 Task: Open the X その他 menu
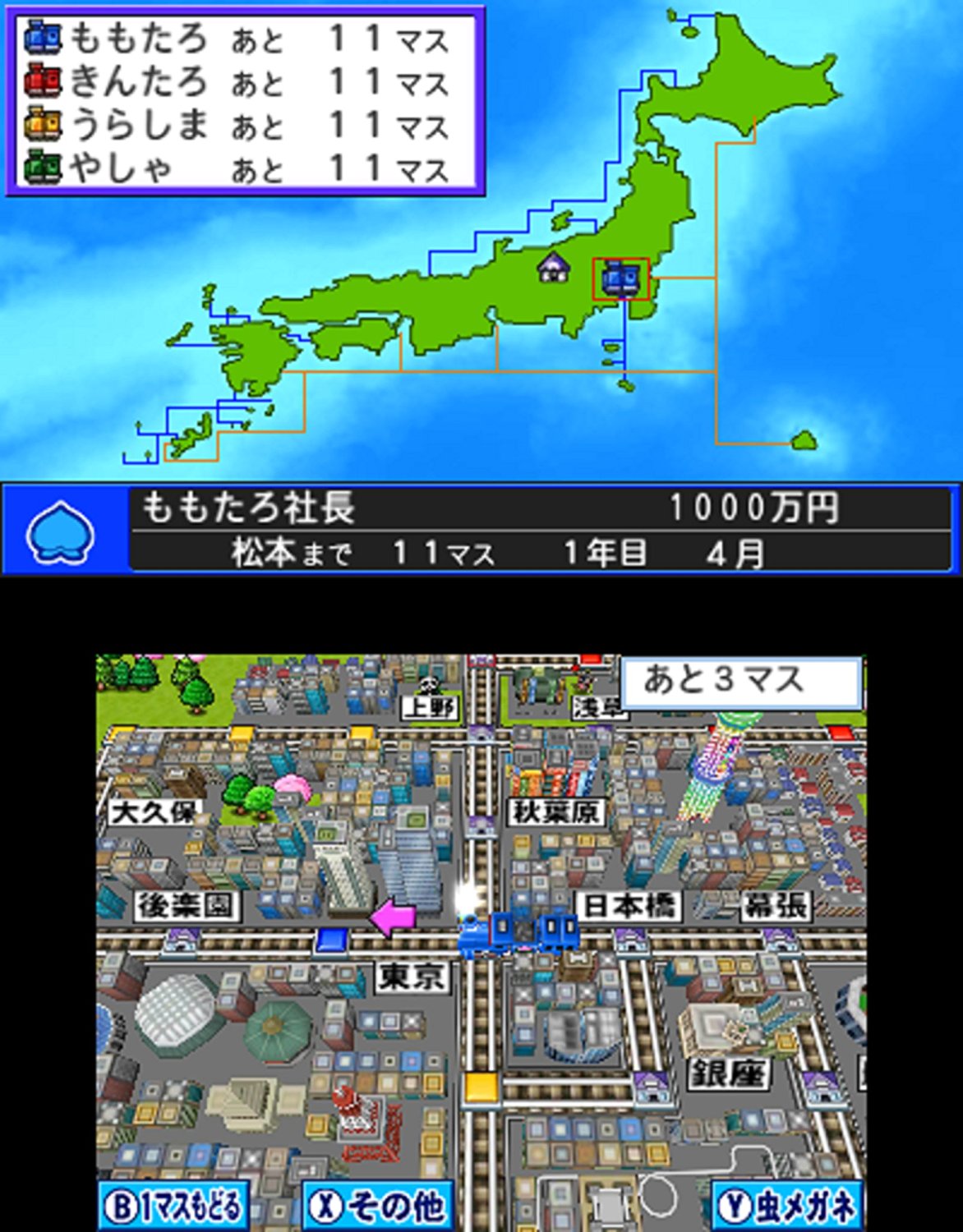click(x=377, y=1206)
